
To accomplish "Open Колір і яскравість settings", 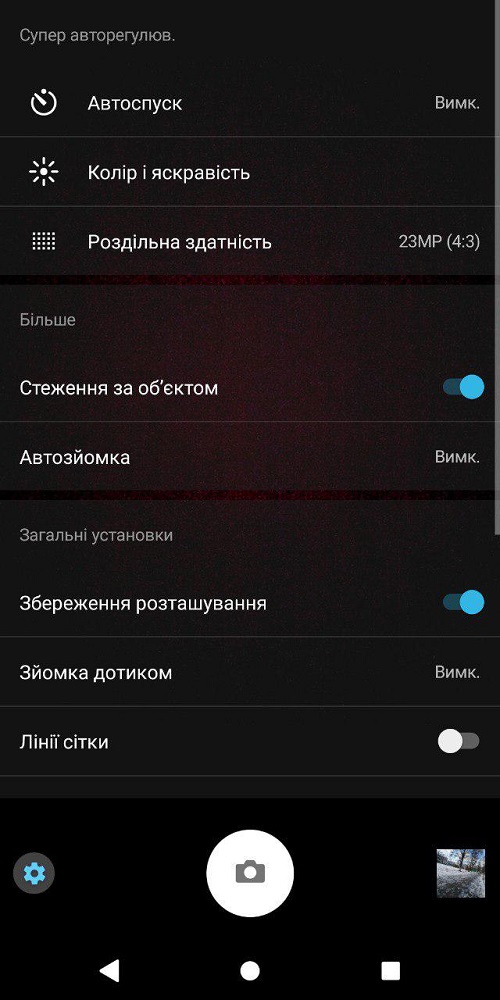I will [250, 172].
